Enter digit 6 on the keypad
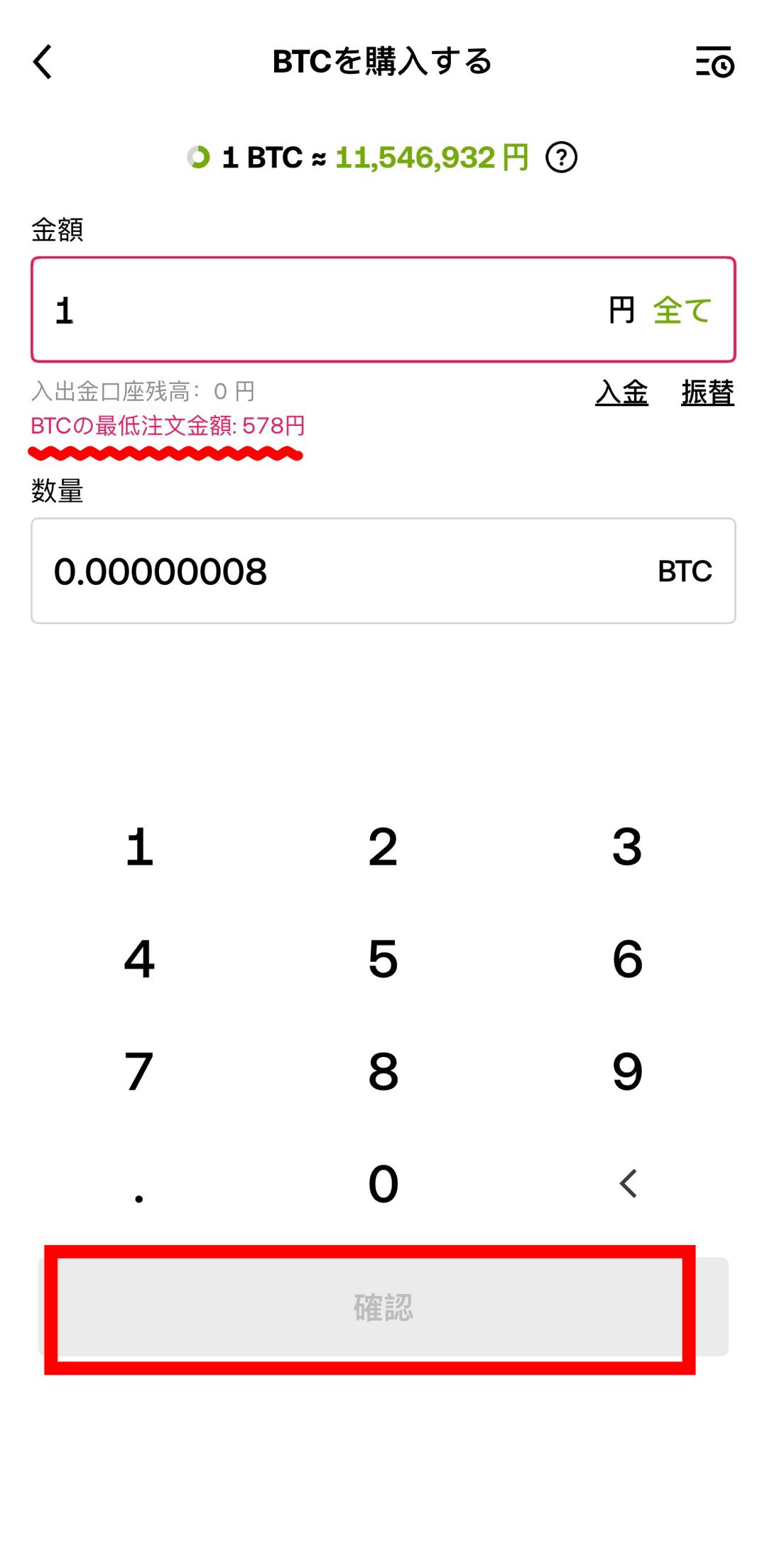Image resolution: width=767 pixels, height=1568 pixels. click(x=627, y=959)
